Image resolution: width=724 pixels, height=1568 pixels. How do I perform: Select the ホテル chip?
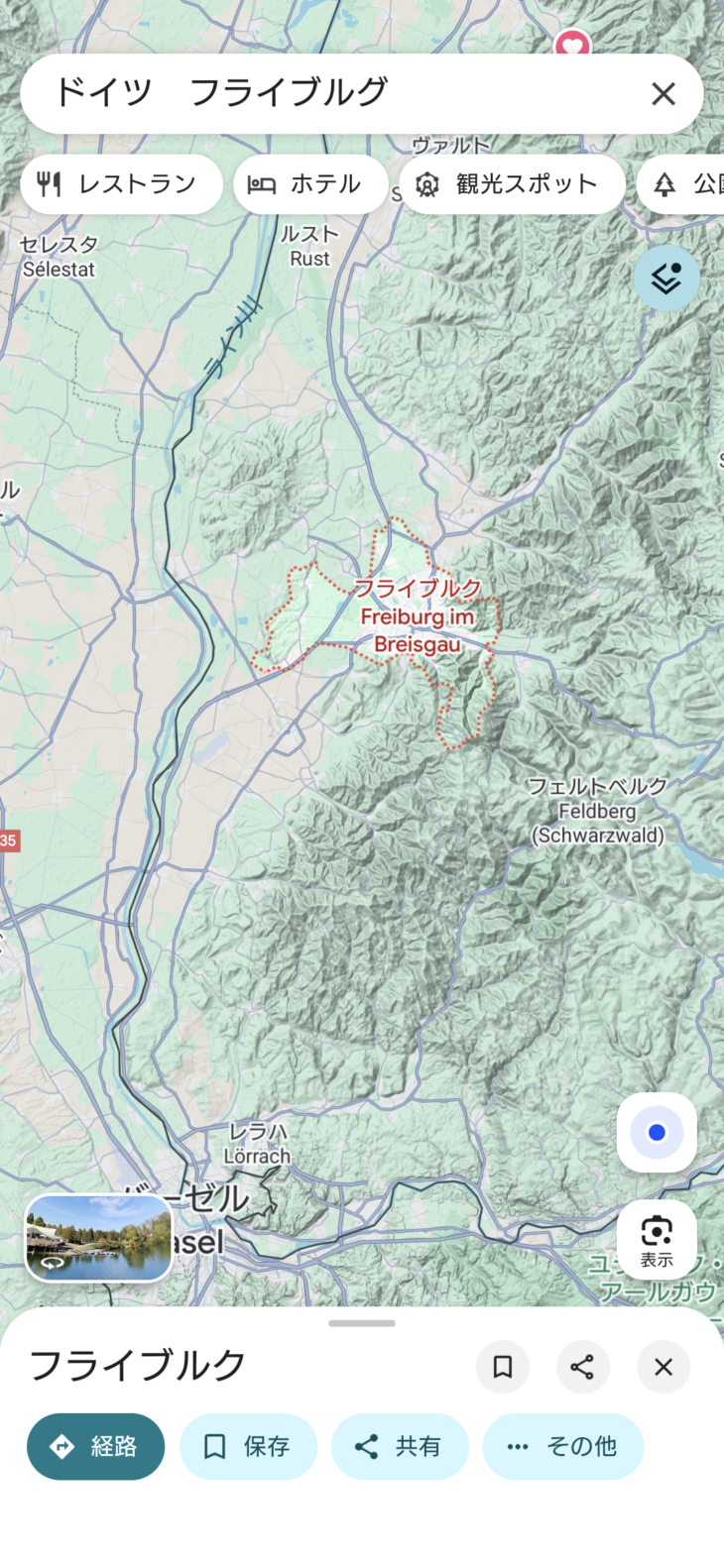[x=309, y=184]
